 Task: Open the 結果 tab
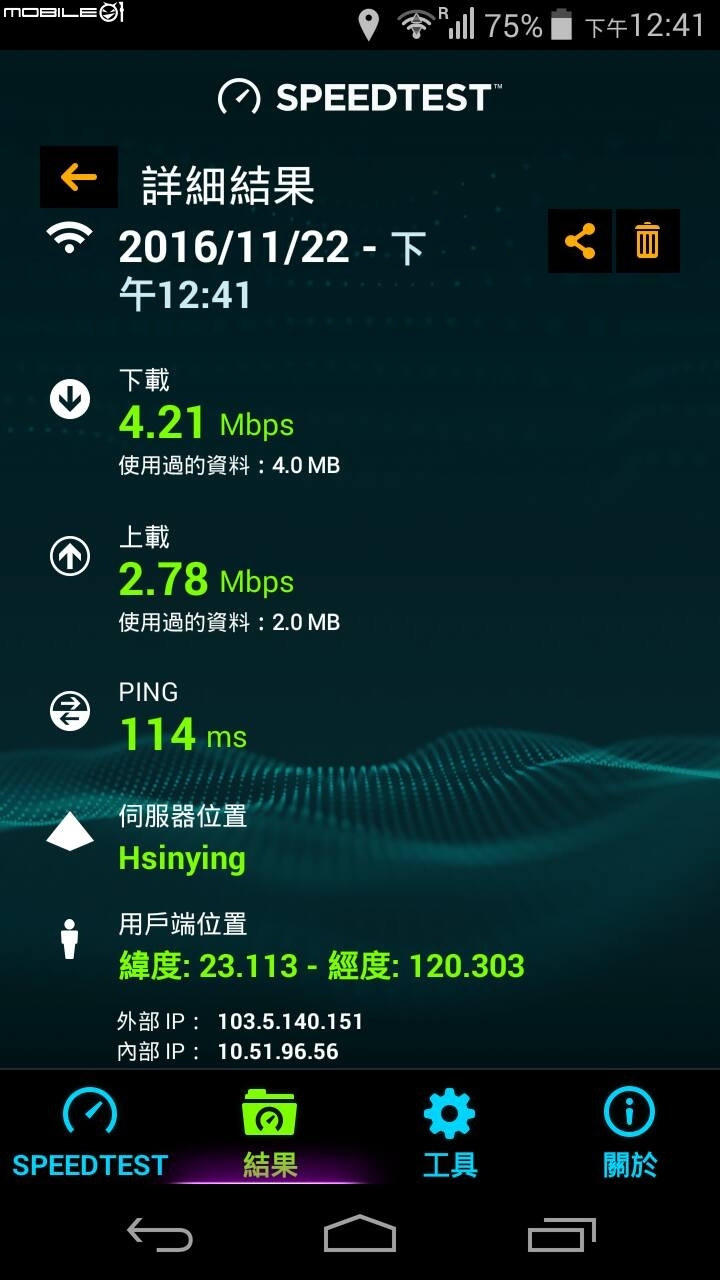[270, 1132]
